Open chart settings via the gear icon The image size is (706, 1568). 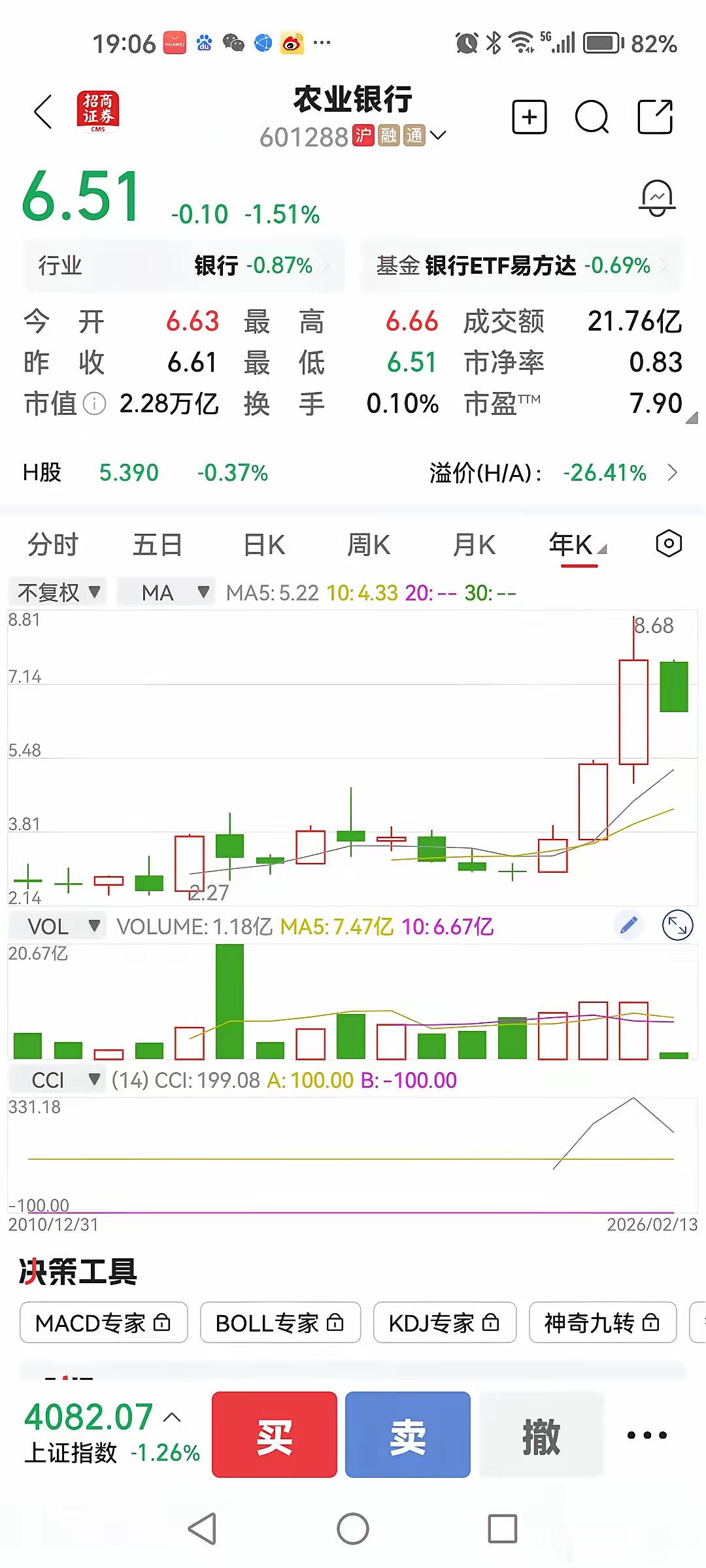(x=669, y=544)
